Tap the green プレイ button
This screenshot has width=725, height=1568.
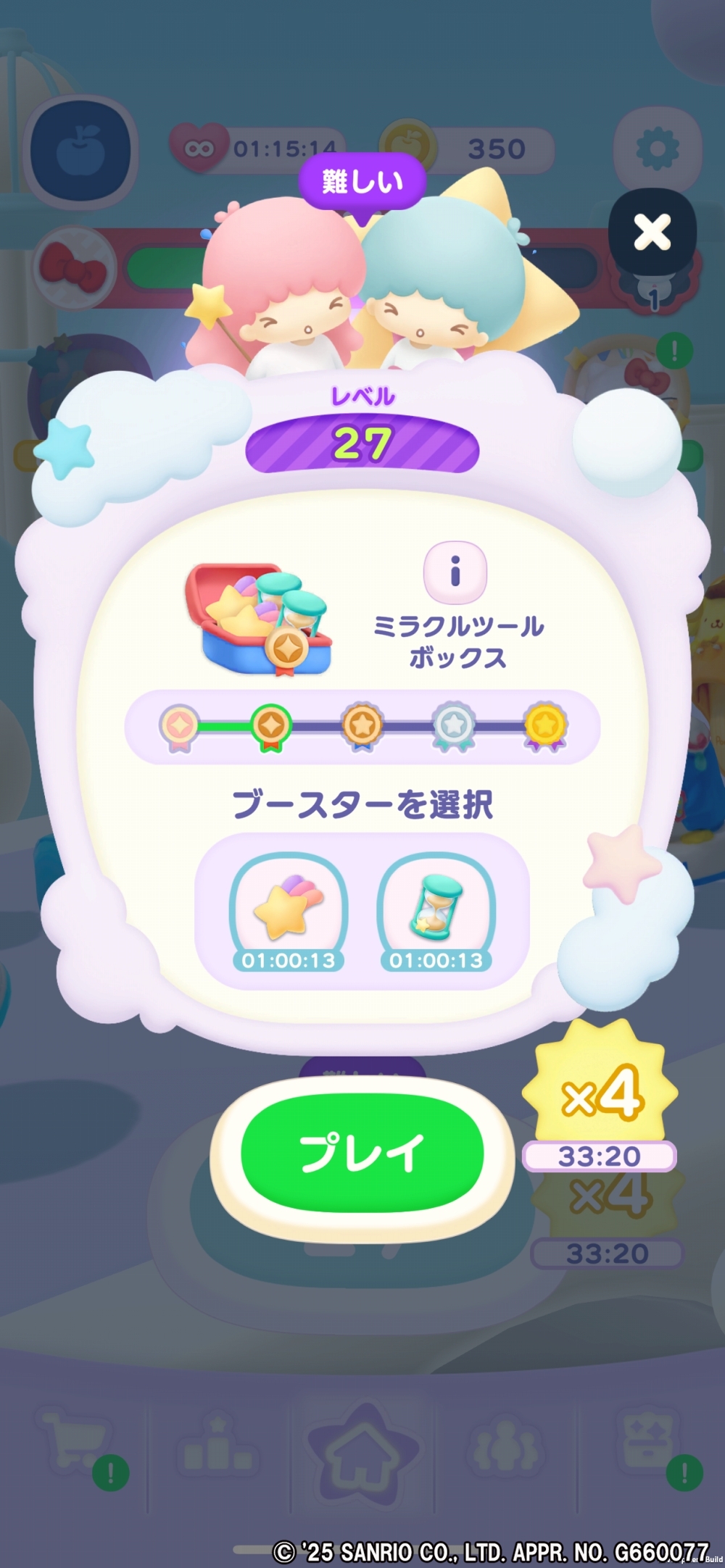click(362, 1152)
